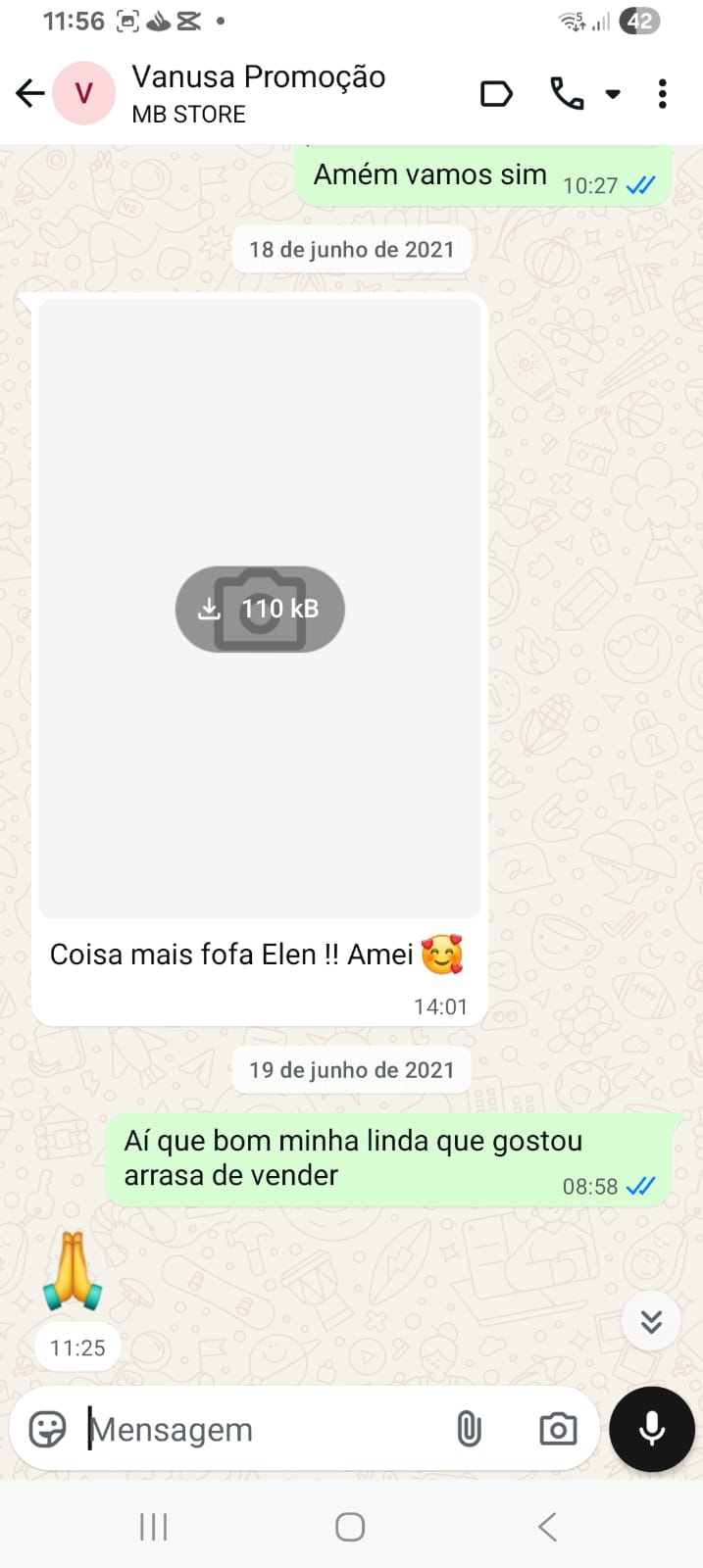This screenshot has width=703, height=1568.
Task: Go back to the chat list
Action: (x=30, y=94)
